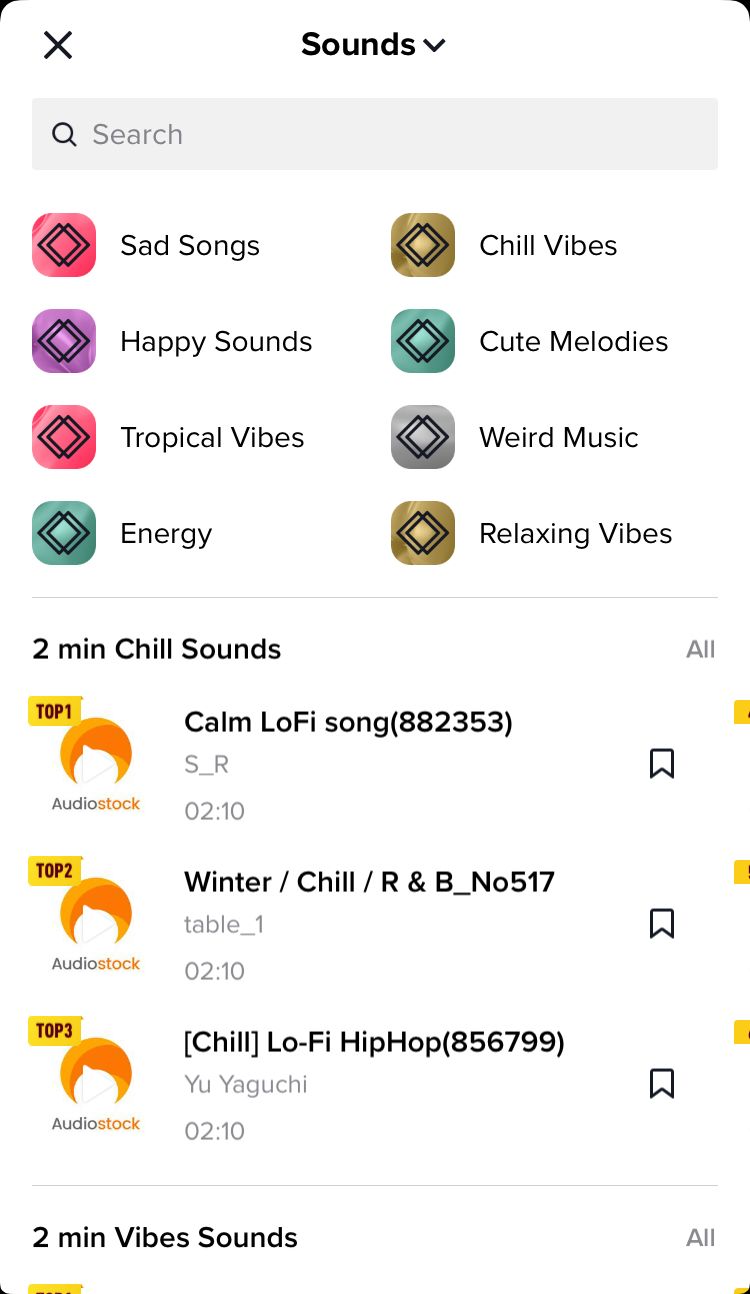Image resolution: width=750 pixels, height=1294 pixels.
Task: Bookmark the [Chill] Lo-Fi HipHop track
Action: click(x=662, y=1083)
